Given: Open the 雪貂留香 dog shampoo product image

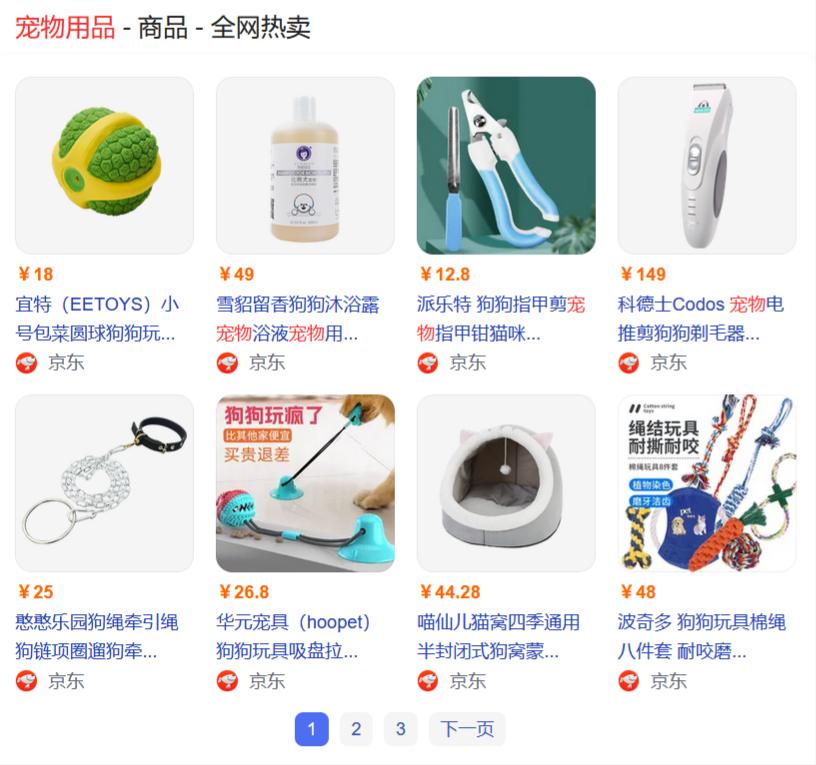Looking at the screenshot, I should click(x=305, y=165).
